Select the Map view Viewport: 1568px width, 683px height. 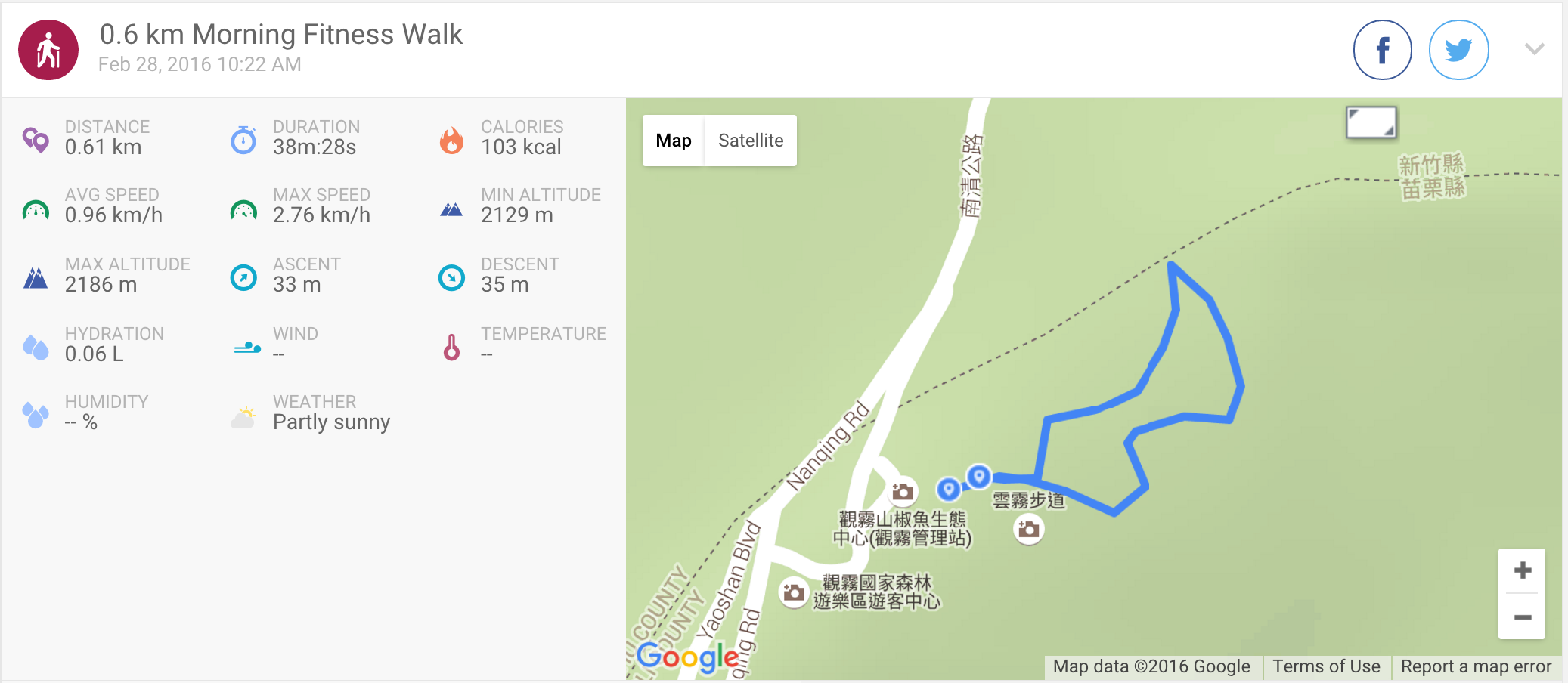(673, 141)
